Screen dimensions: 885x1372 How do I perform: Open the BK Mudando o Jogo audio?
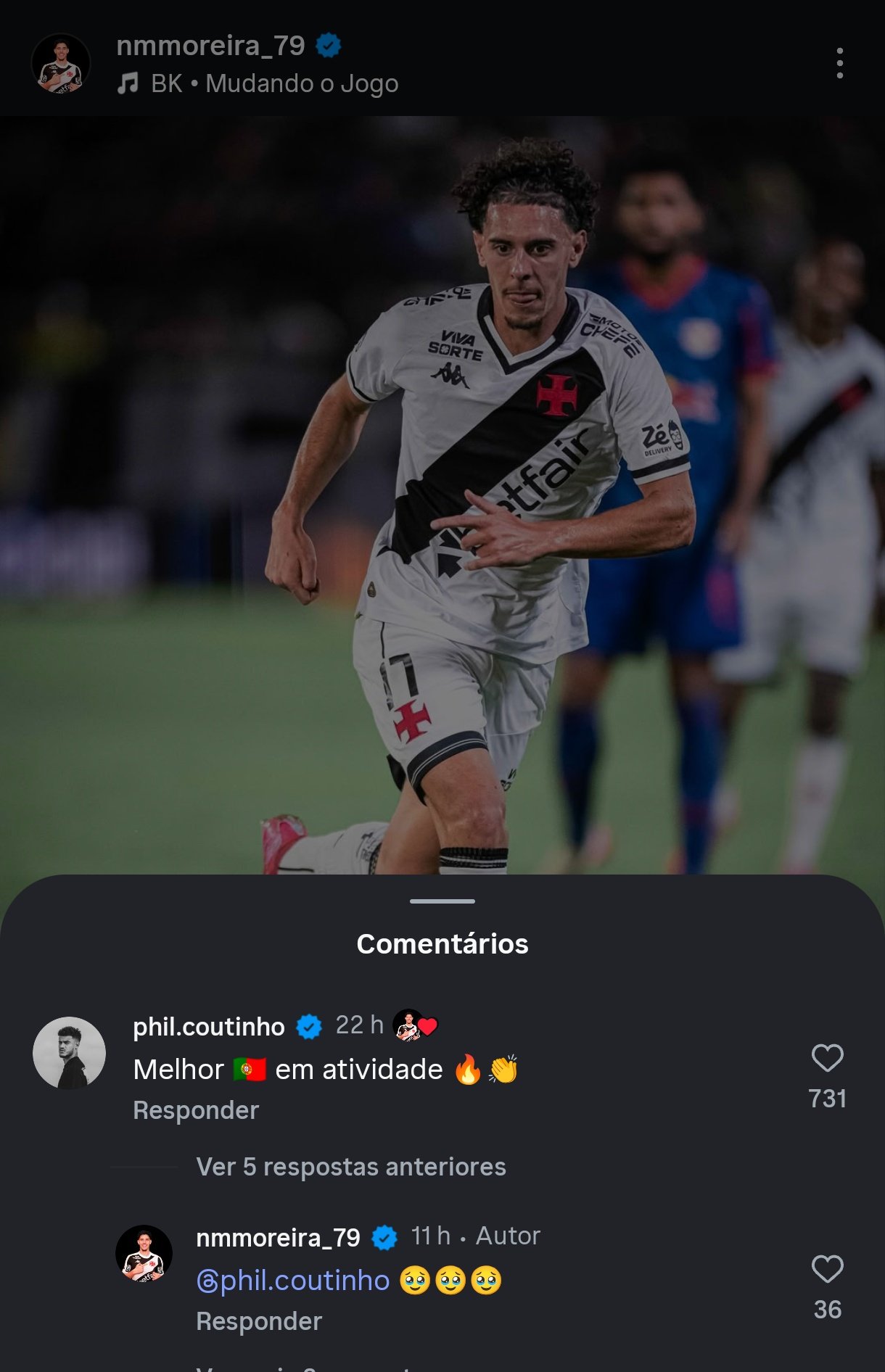pos(275,84)
